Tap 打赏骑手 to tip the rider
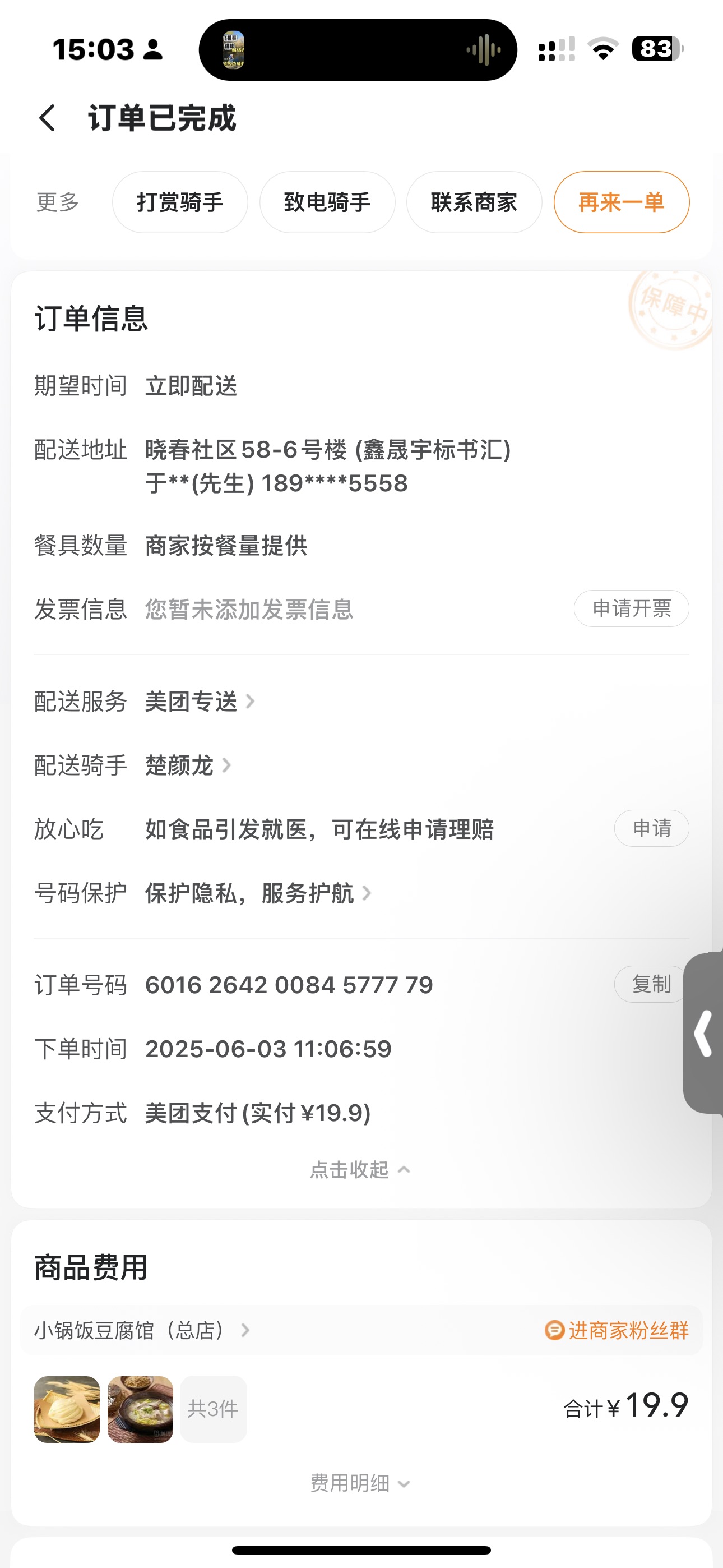723x1568 pixels. 179,202
